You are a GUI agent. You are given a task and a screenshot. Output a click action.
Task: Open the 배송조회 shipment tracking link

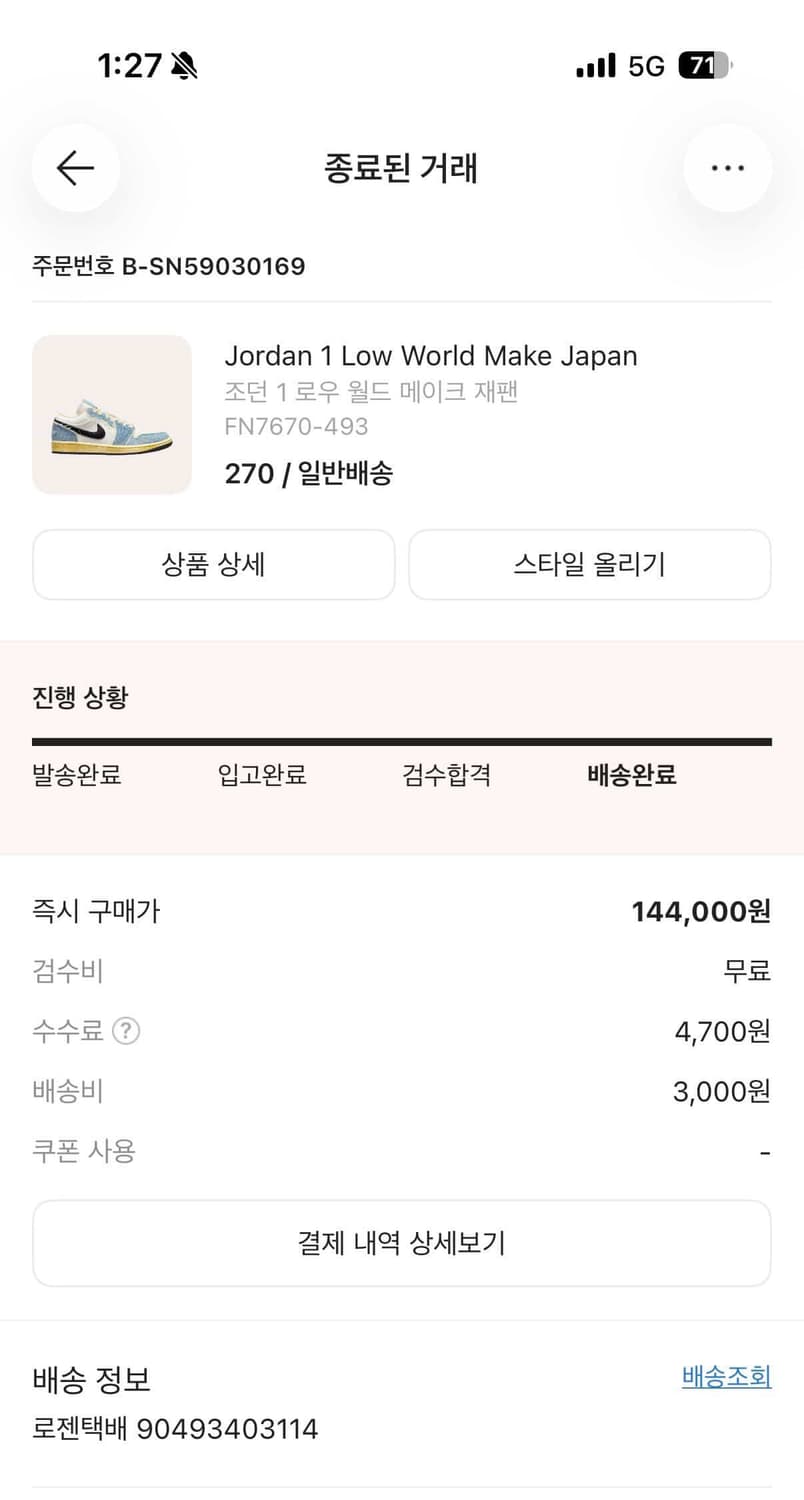(726, 1377)
